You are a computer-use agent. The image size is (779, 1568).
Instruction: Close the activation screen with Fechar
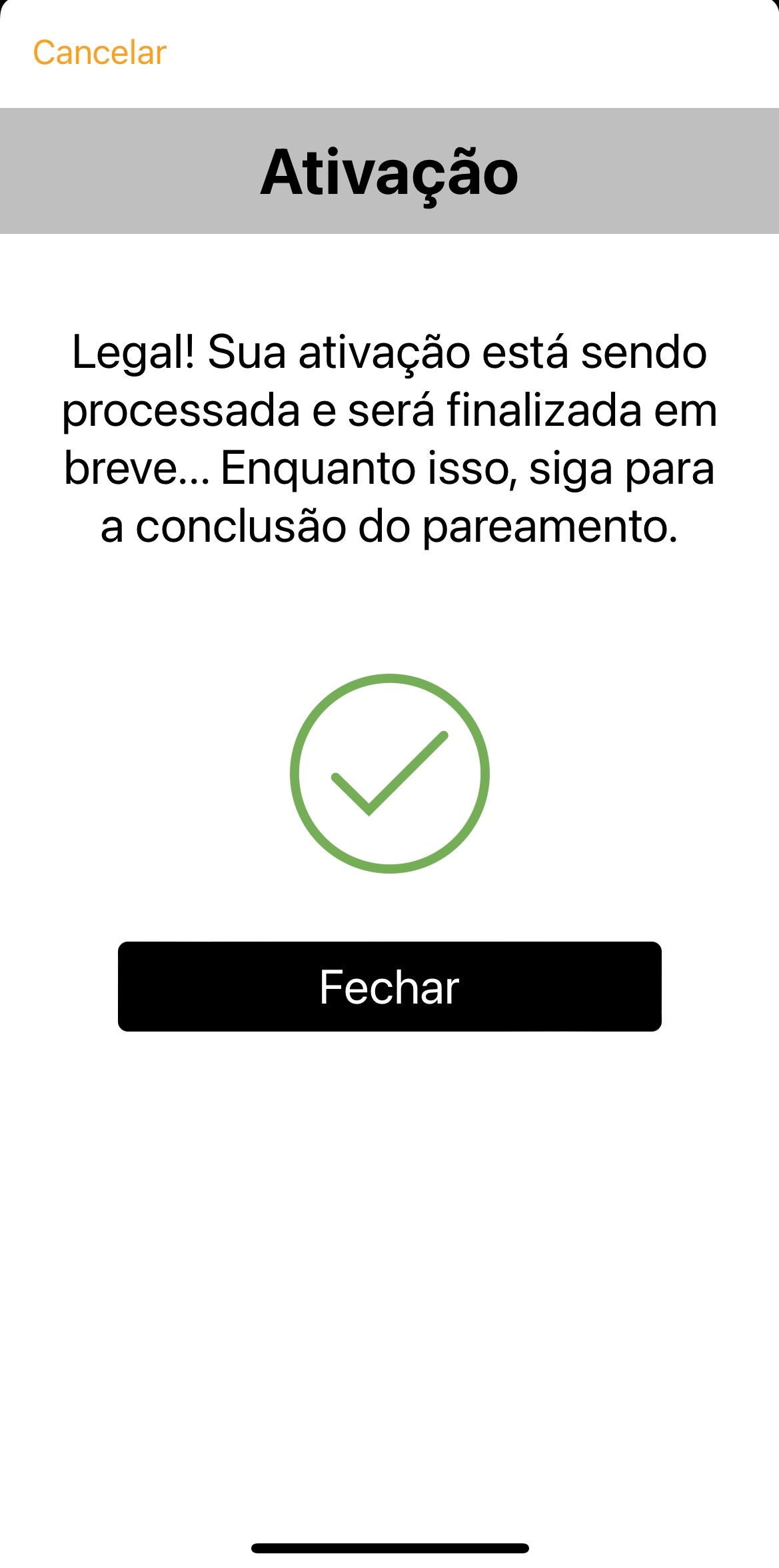coord(389,986)
